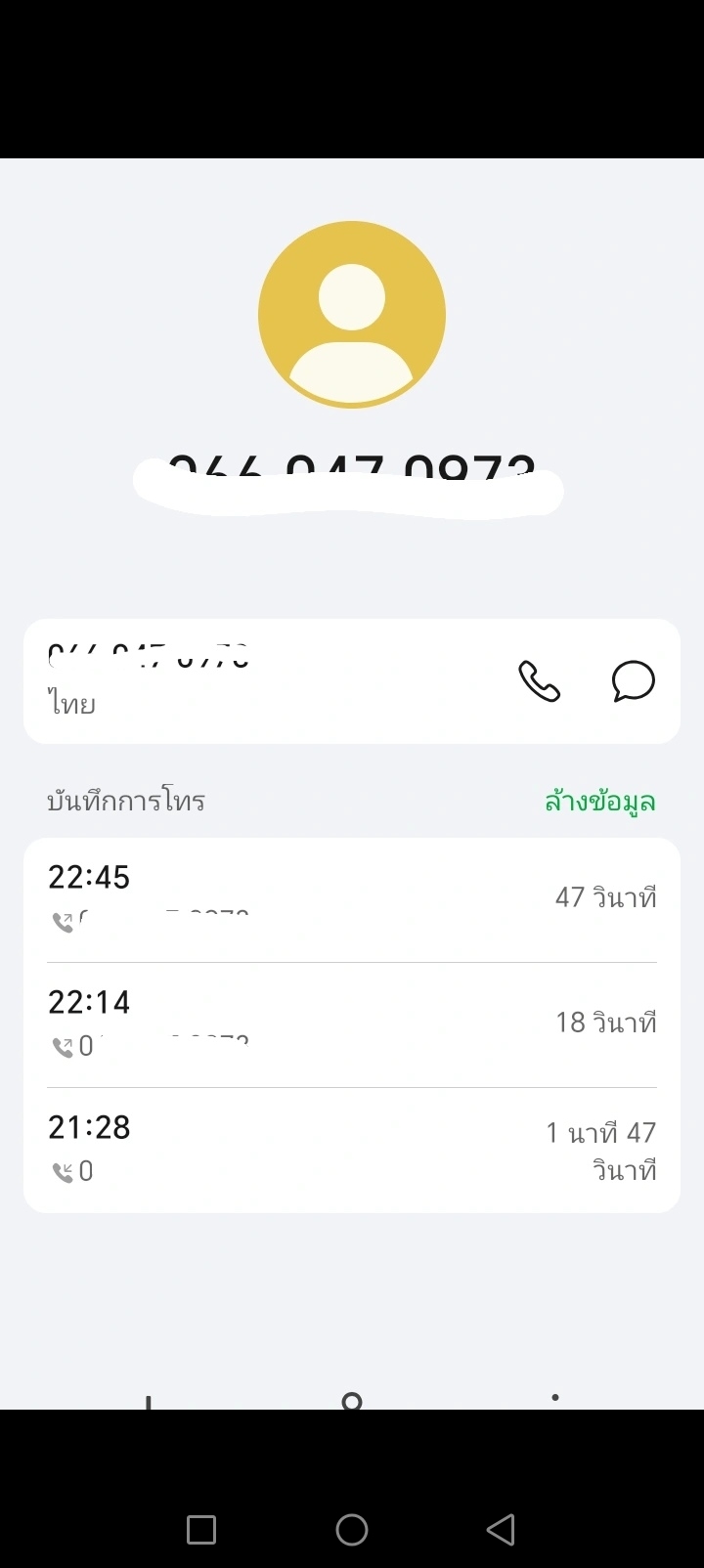Open the recent apps view
The width and height of the screenshot is (704, 1568).
(201, 1529)
